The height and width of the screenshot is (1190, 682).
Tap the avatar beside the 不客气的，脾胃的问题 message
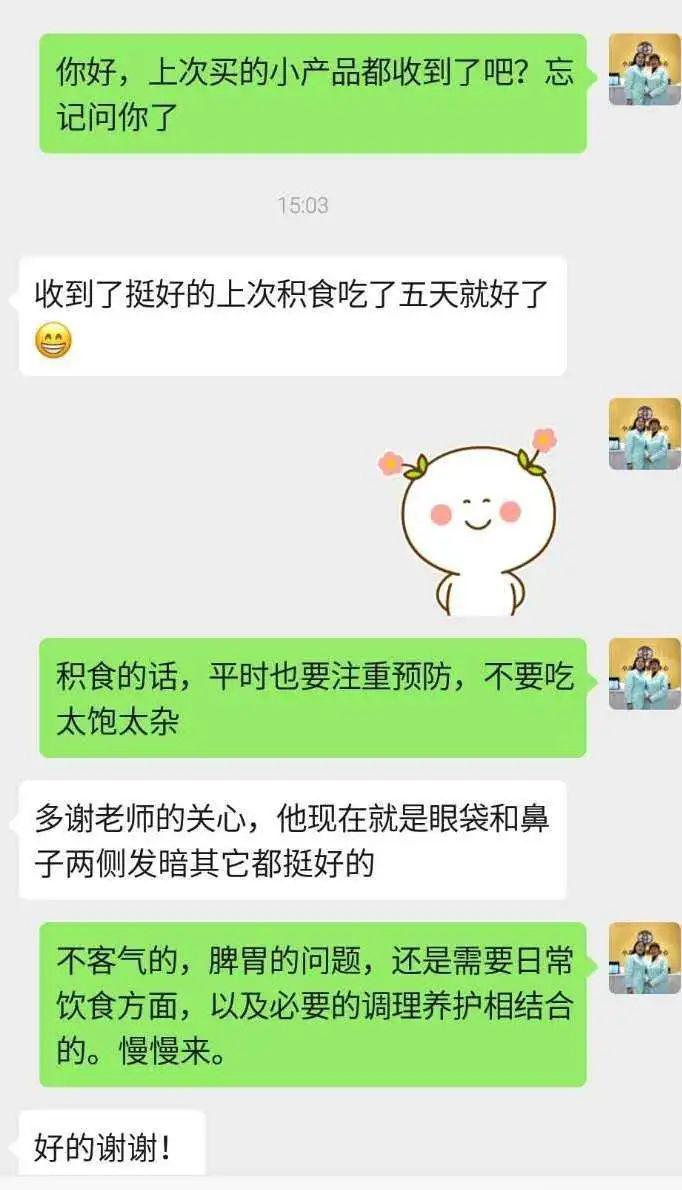coord(645,959)
